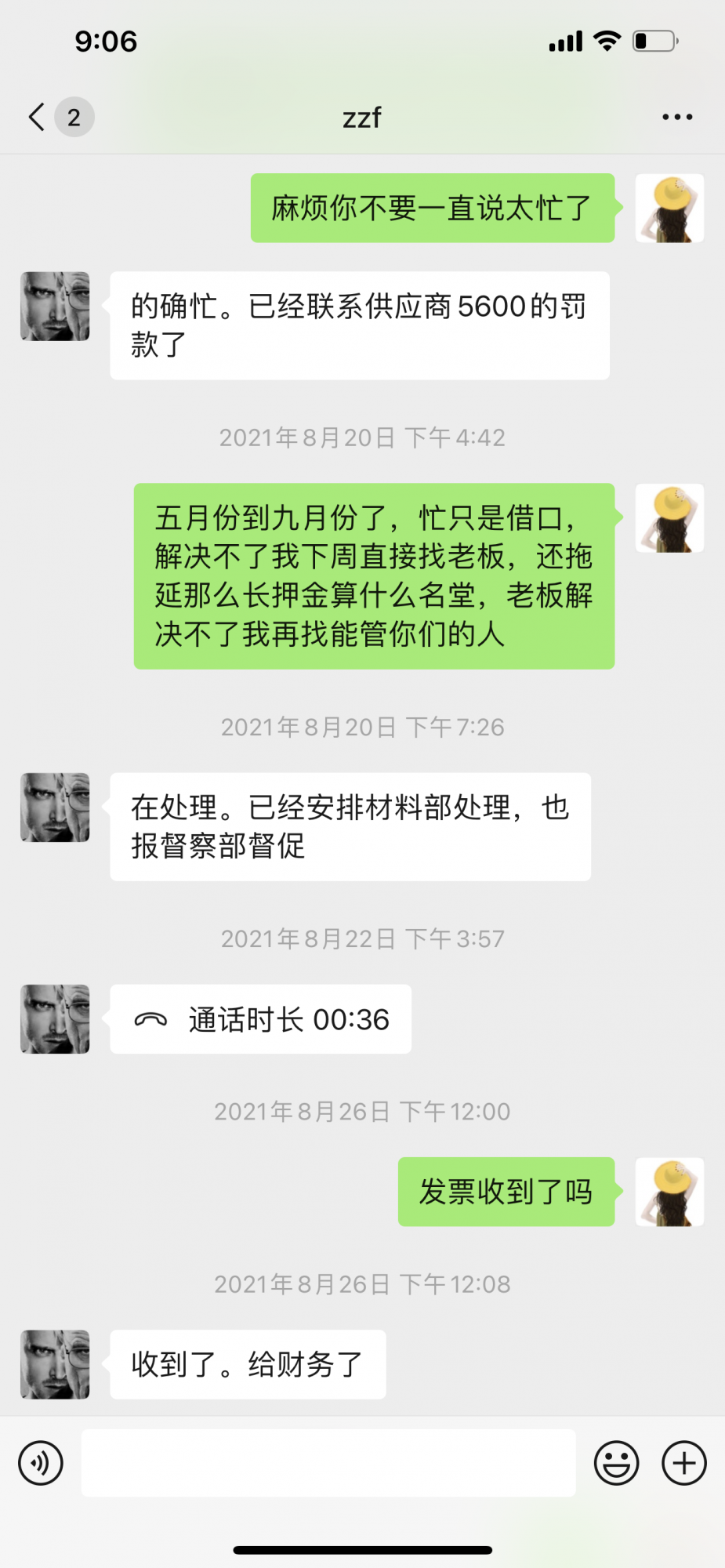Open zzf's avatar beside 收到了。给财务了
The width and height of the screenshot is (725, 1568).
click(55, 1364)
